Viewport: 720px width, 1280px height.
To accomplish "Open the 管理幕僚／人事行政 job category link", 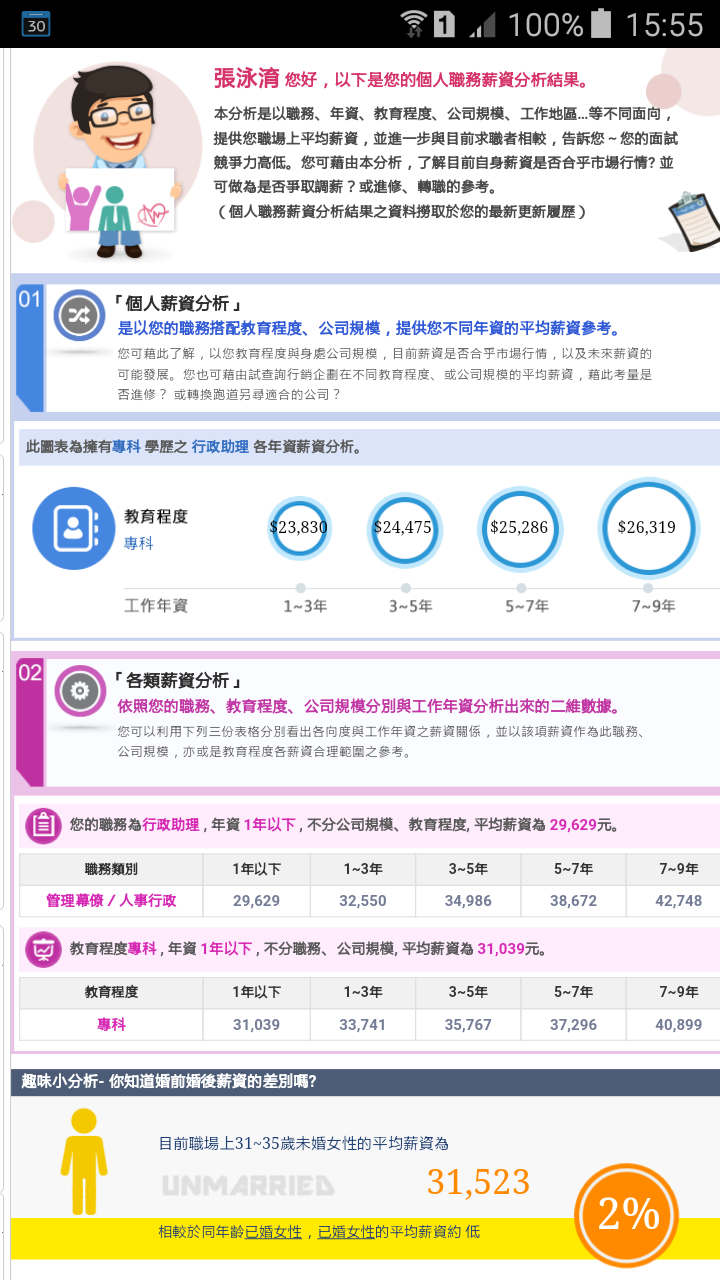I will [x=111, y=900].
